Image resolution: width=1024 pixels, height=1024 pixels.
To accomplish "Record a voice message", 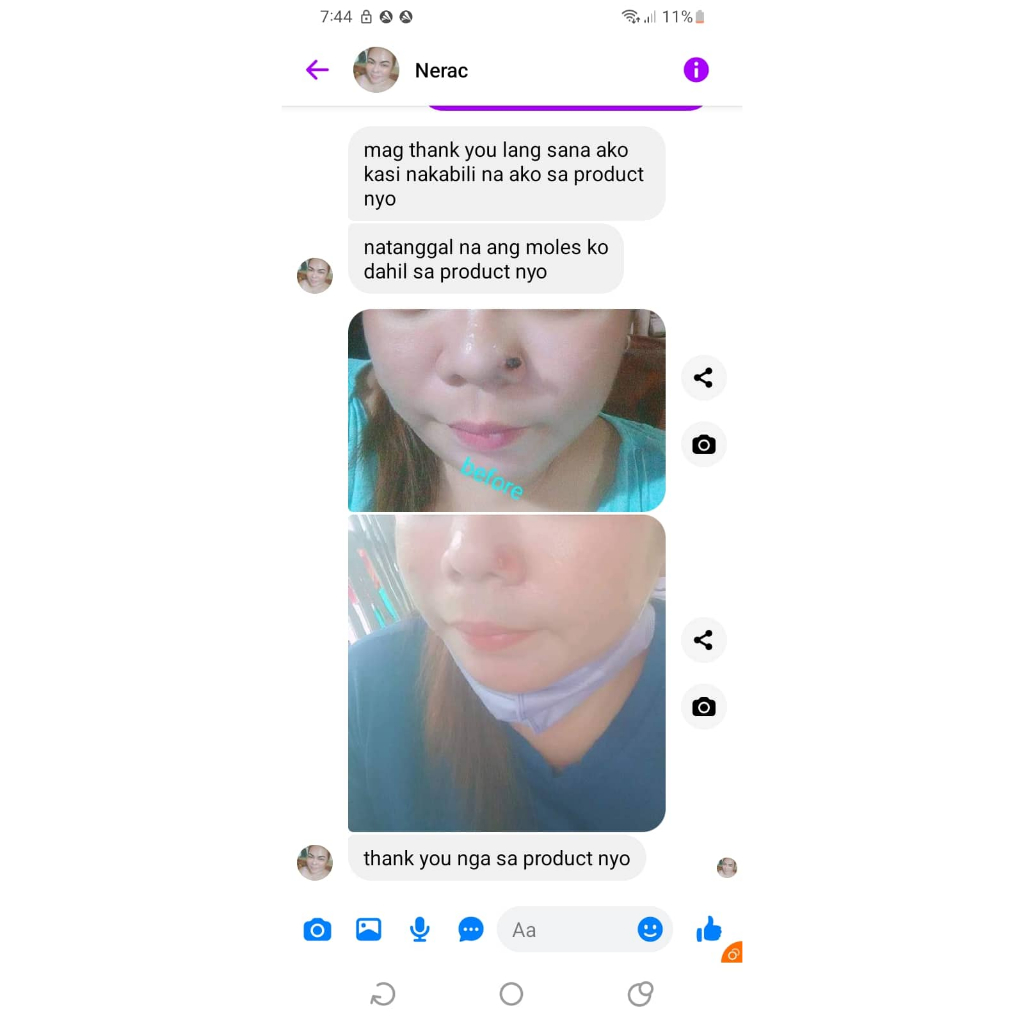I will coord(419,929).
